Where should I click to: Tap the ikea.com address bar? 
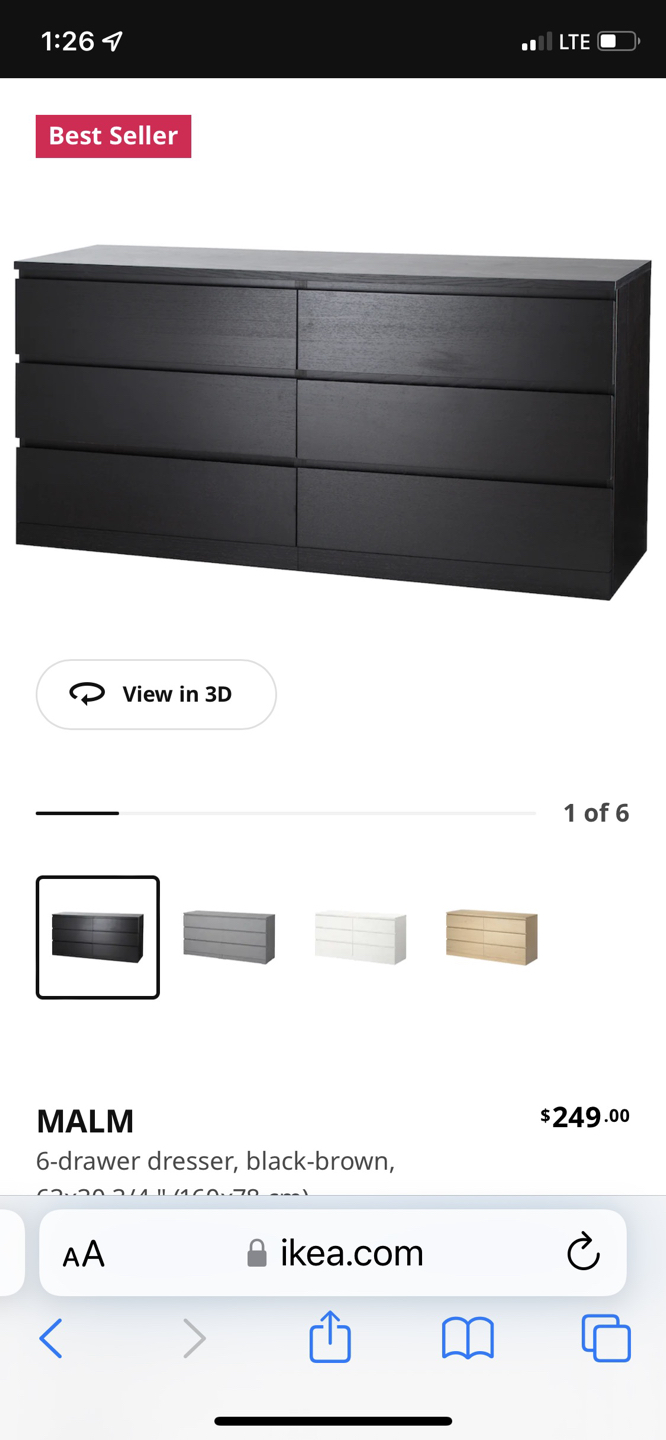tap(336, 1253)
